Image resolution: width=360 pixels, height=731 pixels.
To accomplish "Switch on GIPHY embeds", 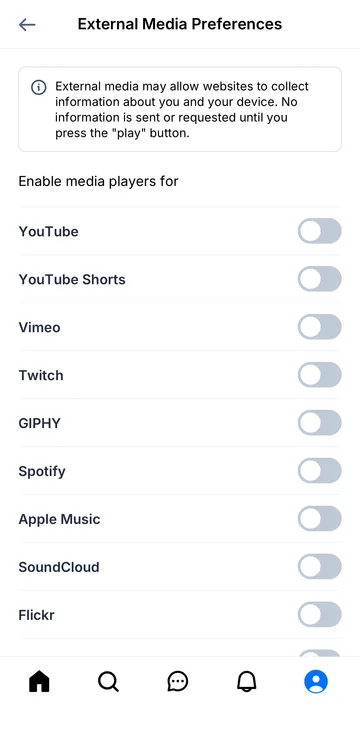I will point(319,423).
